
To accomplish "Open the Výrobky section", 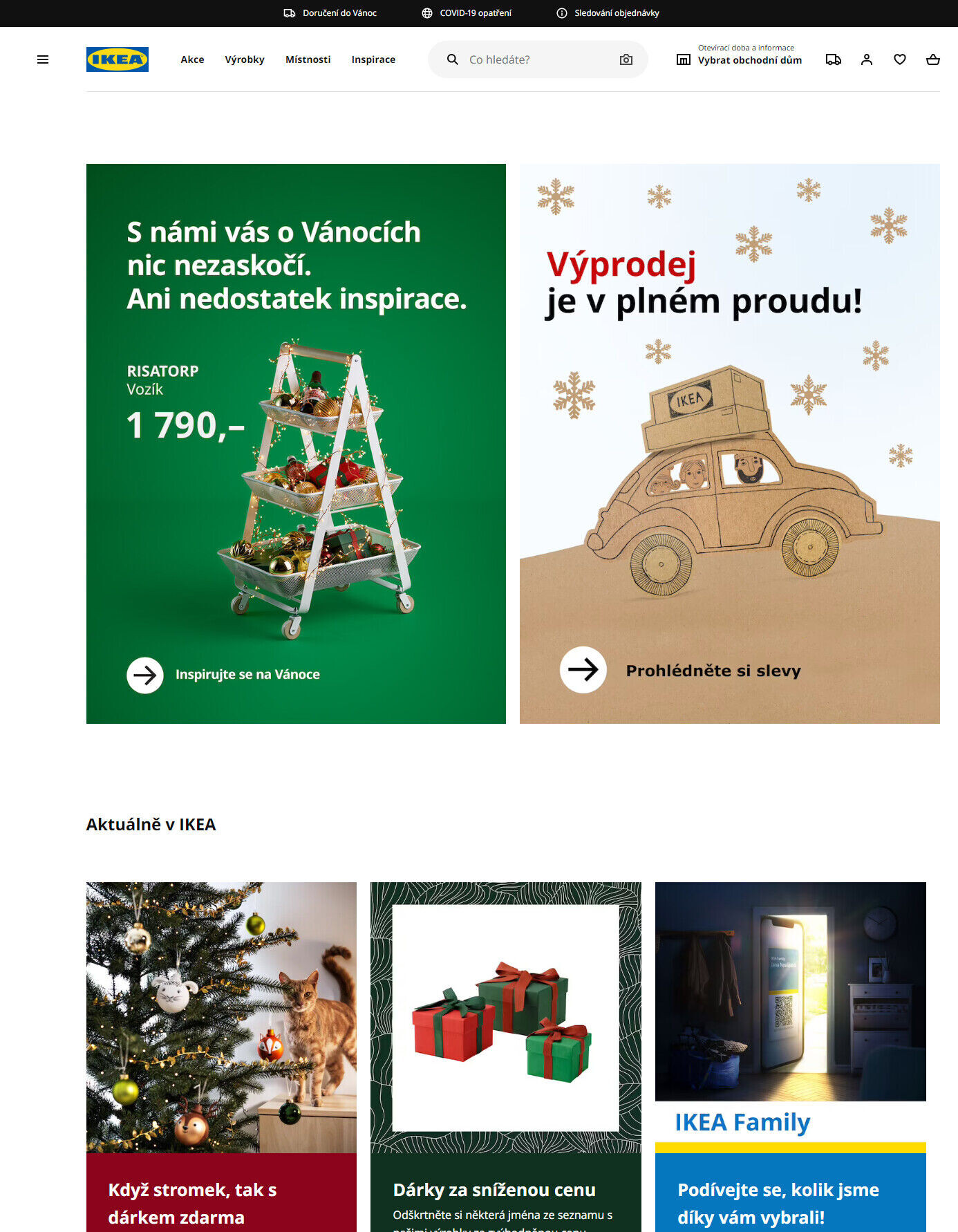I will coord(245,59).
